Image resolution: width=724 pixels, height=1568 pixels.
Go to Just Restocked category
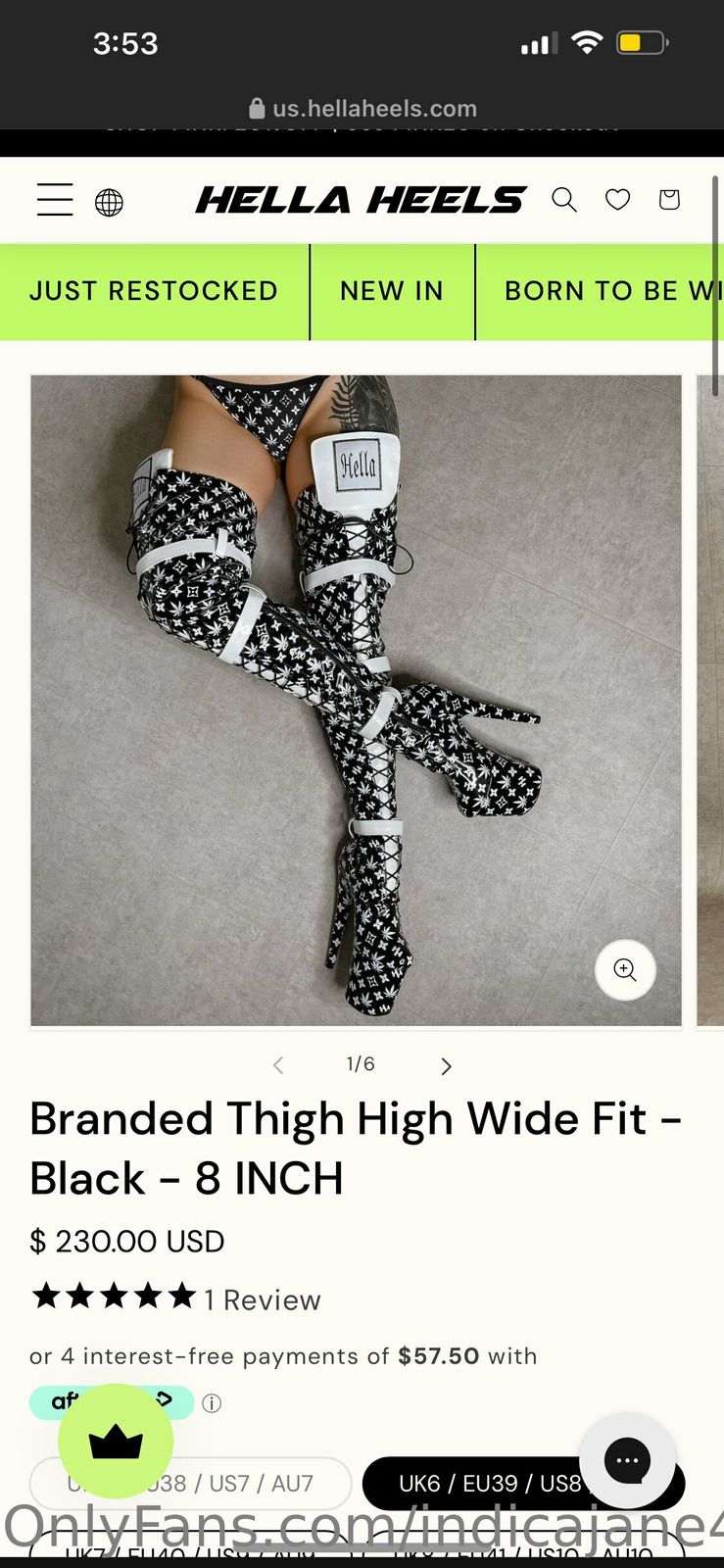[154, 291]
